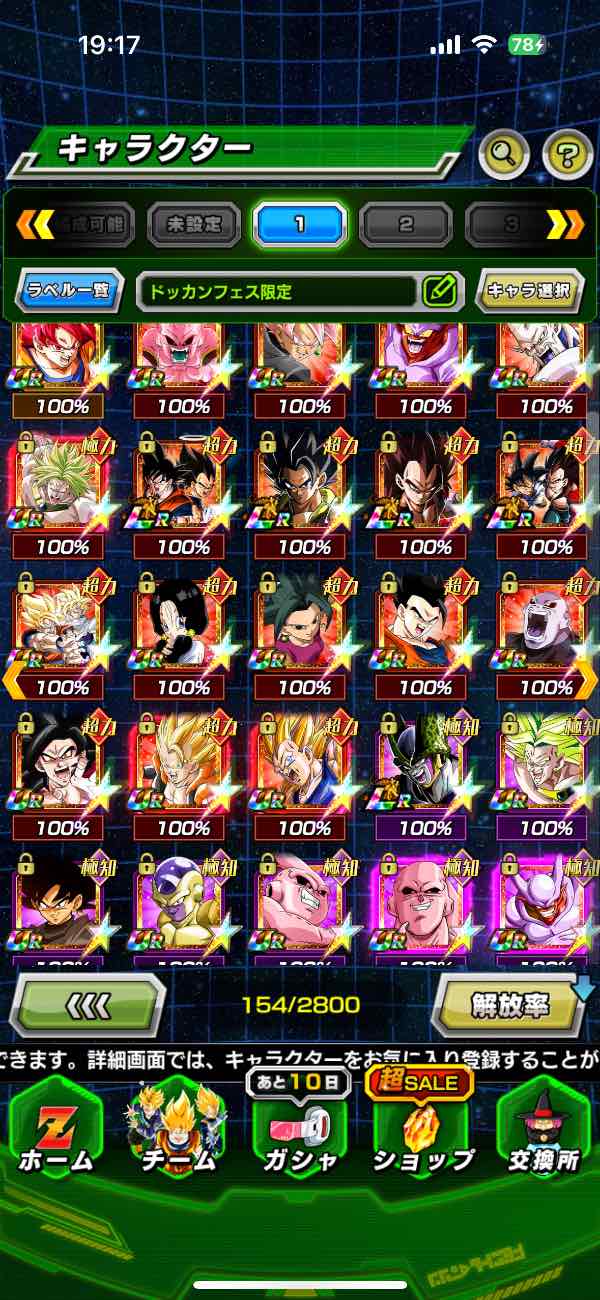Edit the ドッカンフェス限定 label name
The height and width of the screenshot is (1300, 600).
[439, 291]
